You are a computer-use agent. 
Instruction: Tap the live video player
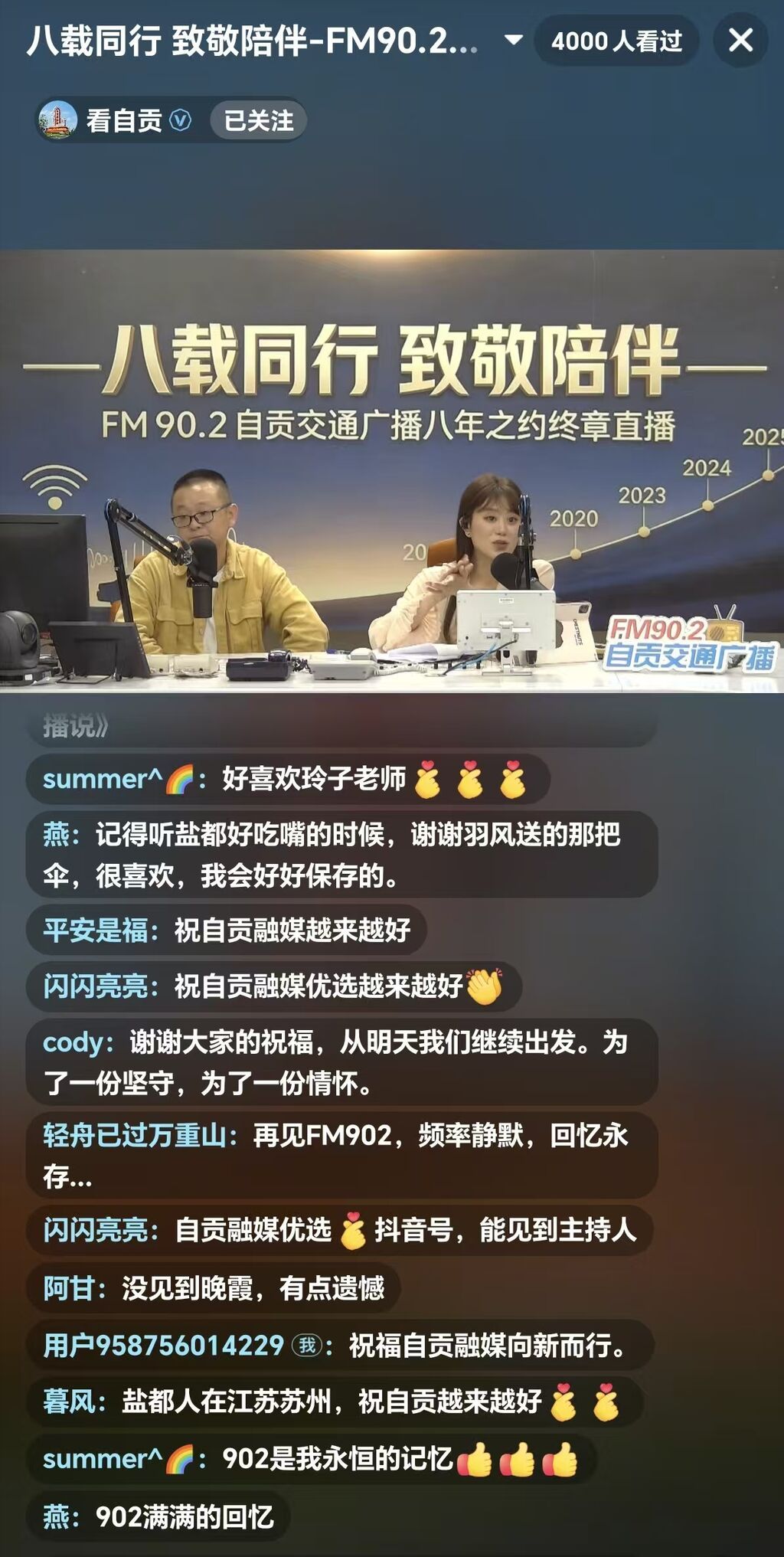point(392,470)
